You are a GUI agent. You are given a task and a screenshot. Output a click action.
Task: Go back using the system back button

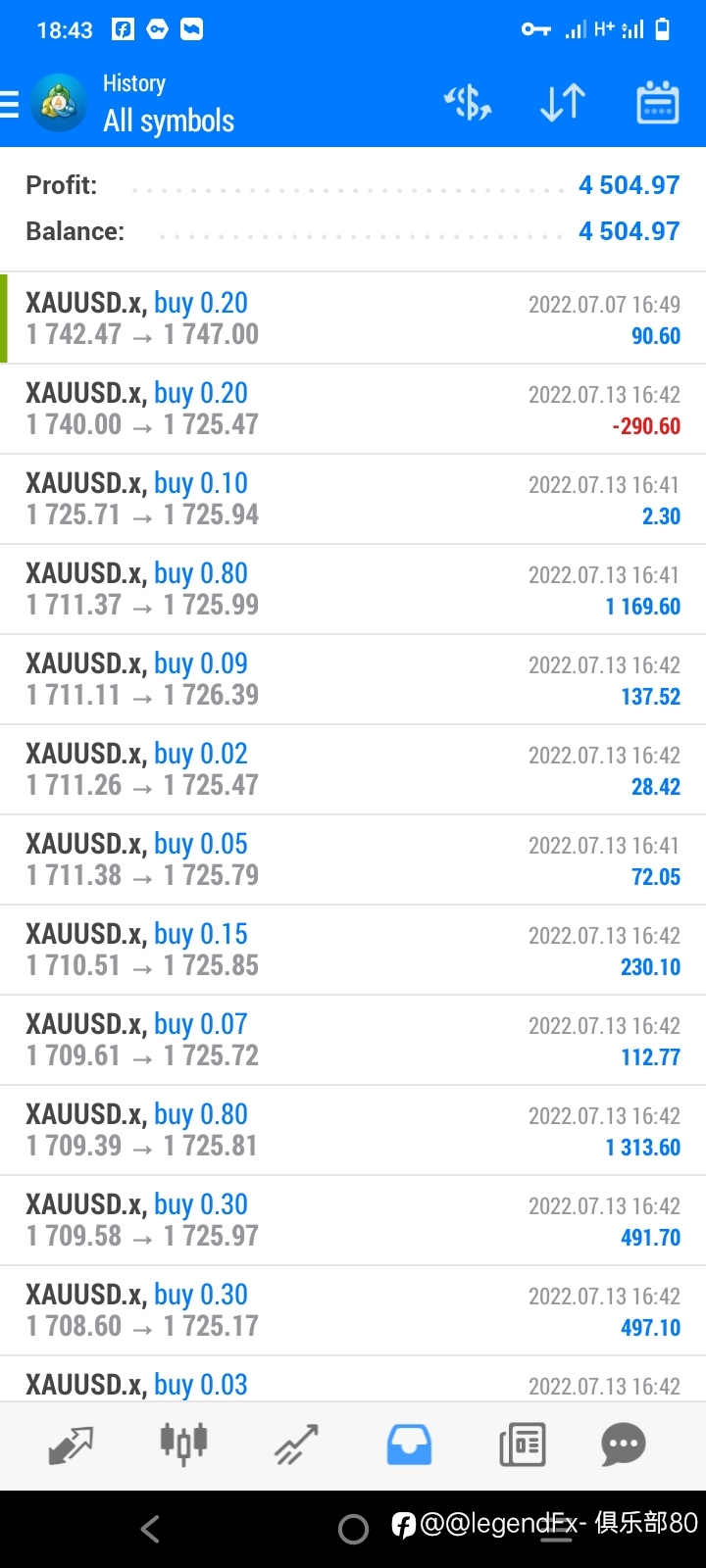pyautogui.click(x=150, y=1529)
